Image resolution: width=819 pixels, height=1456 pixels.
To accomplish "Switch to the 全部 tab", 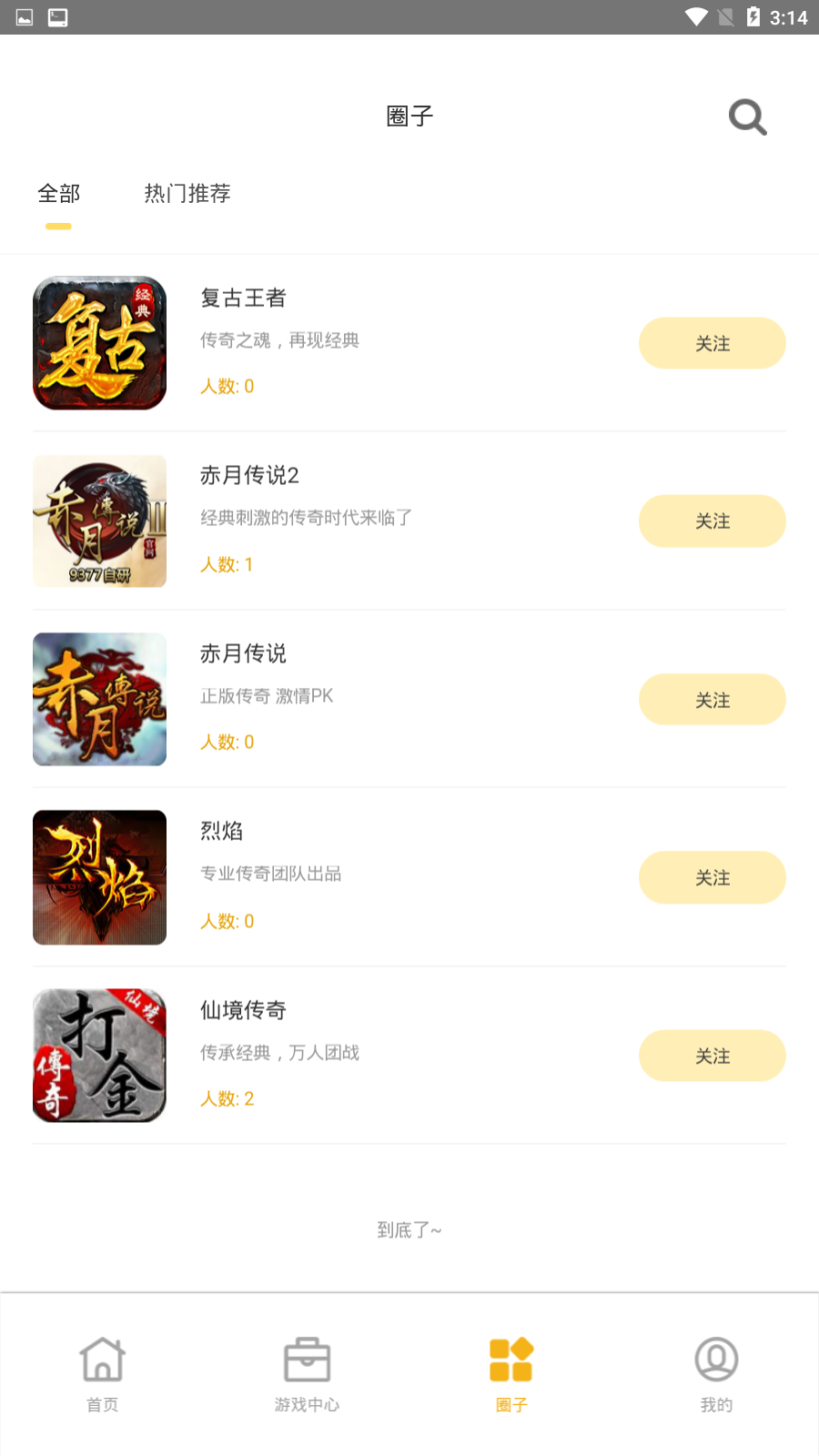I will tap(58, 194).
